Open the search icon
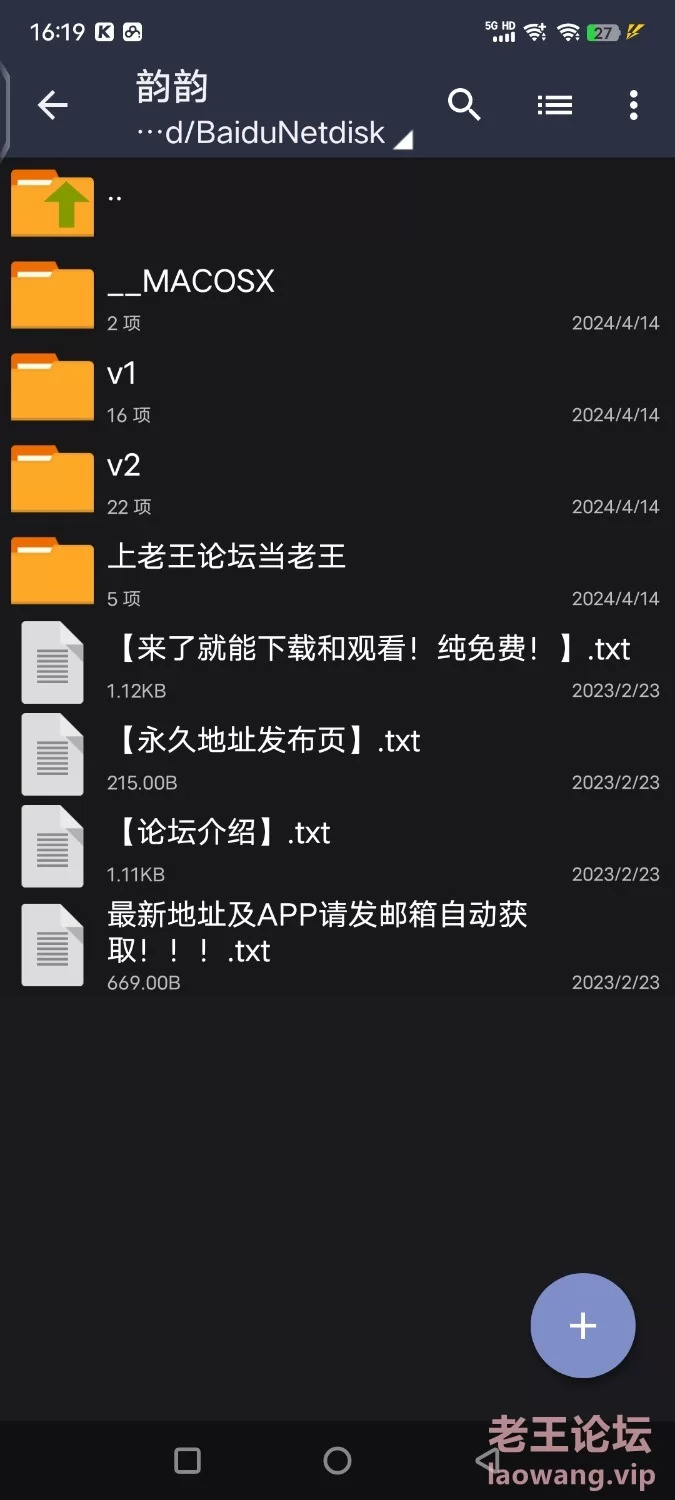The image size is (675, 1500). pyautogui.click(x=464, y=105)
